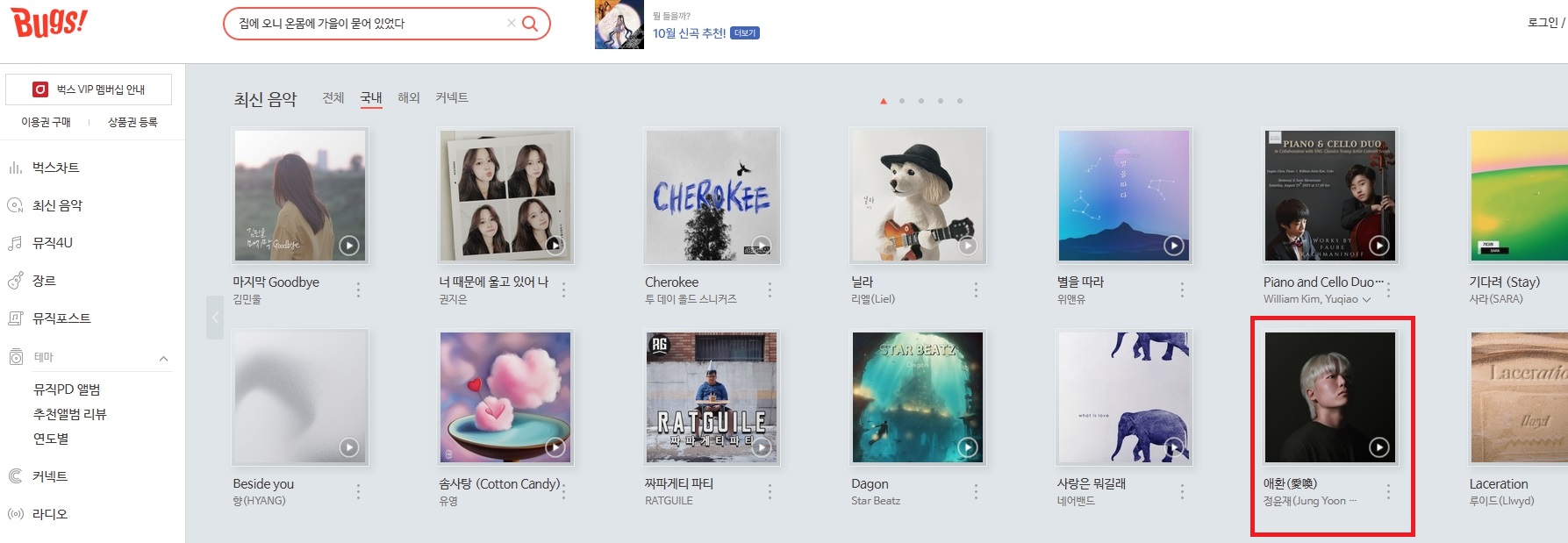Viewport: 1568px width, 543px height.
Task: Open 이용권 구매 link
Action: 46,122
